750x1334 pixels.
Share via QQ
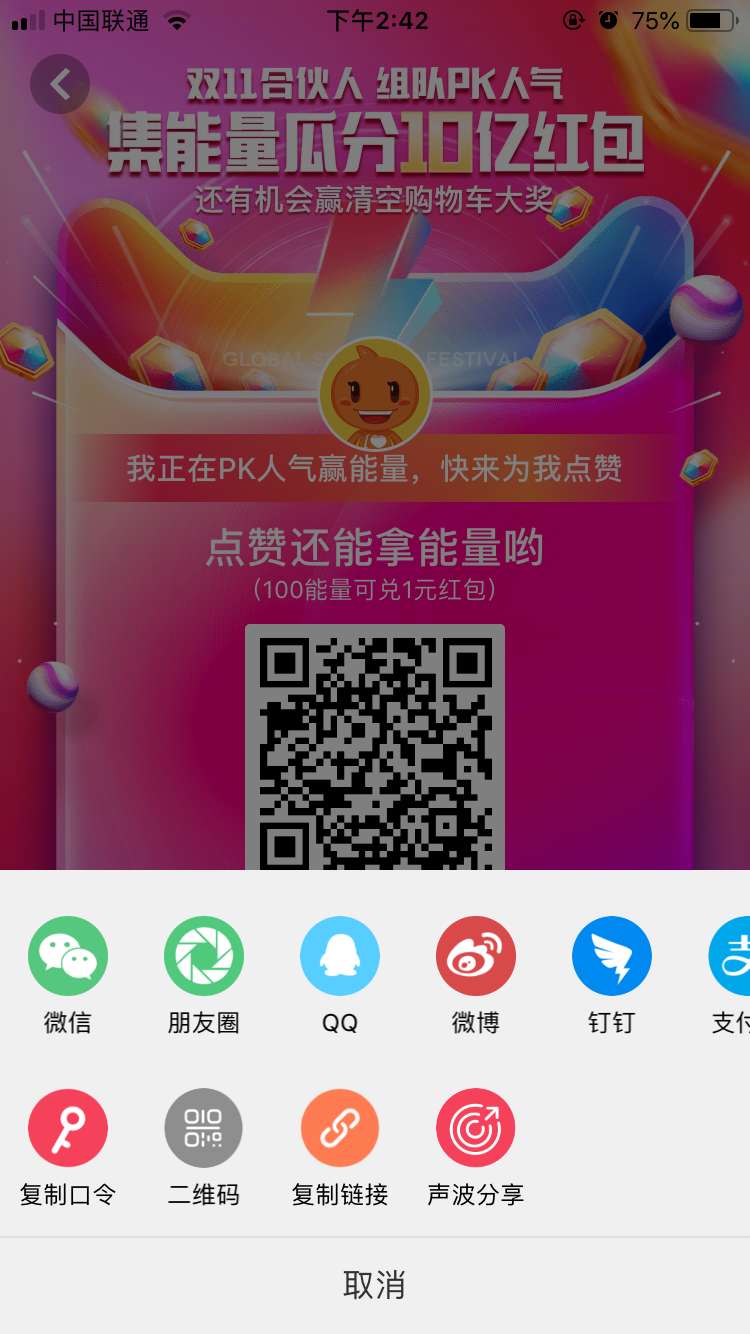point(339,955)
